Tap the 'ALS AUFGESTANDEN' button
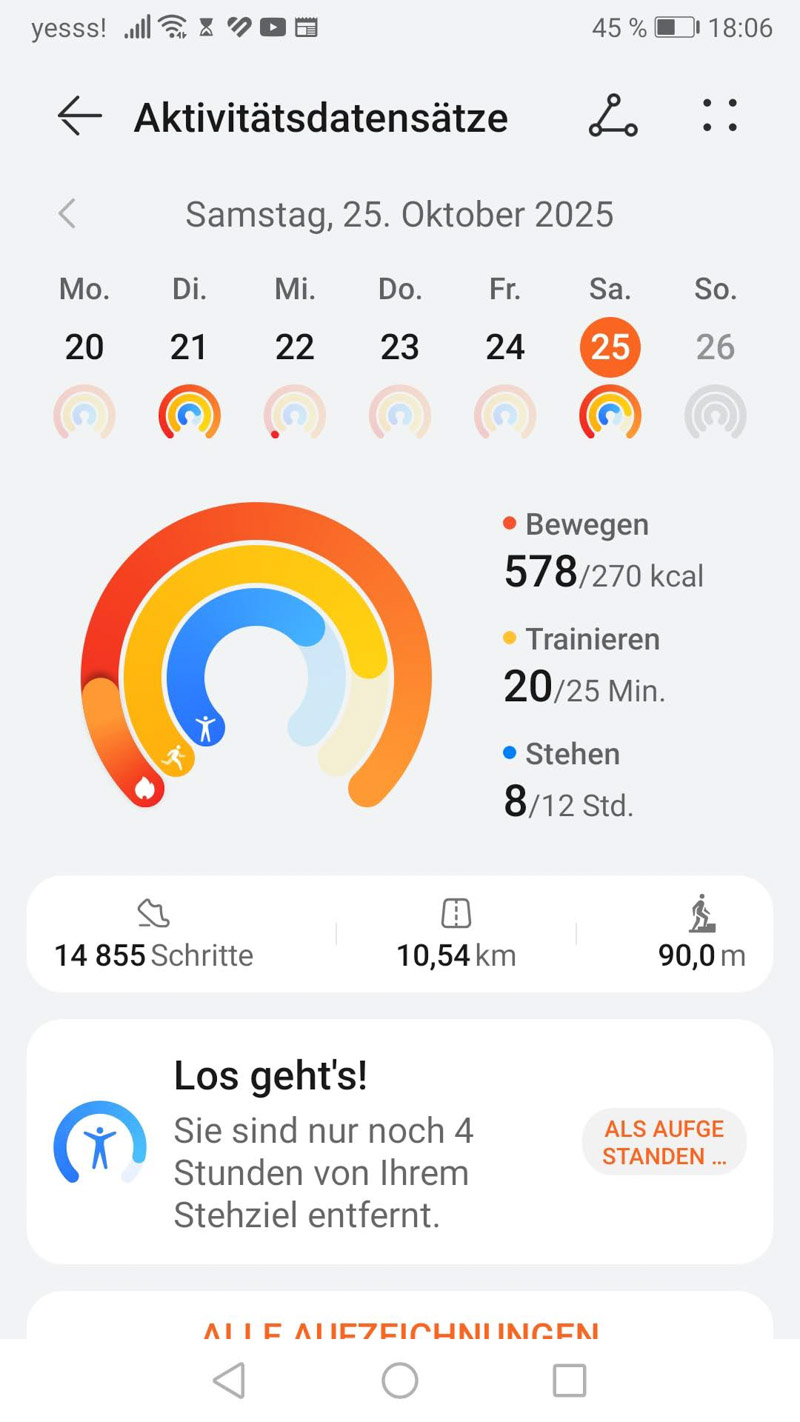Screen dimensions: 800x1422 coord(664,1142)
